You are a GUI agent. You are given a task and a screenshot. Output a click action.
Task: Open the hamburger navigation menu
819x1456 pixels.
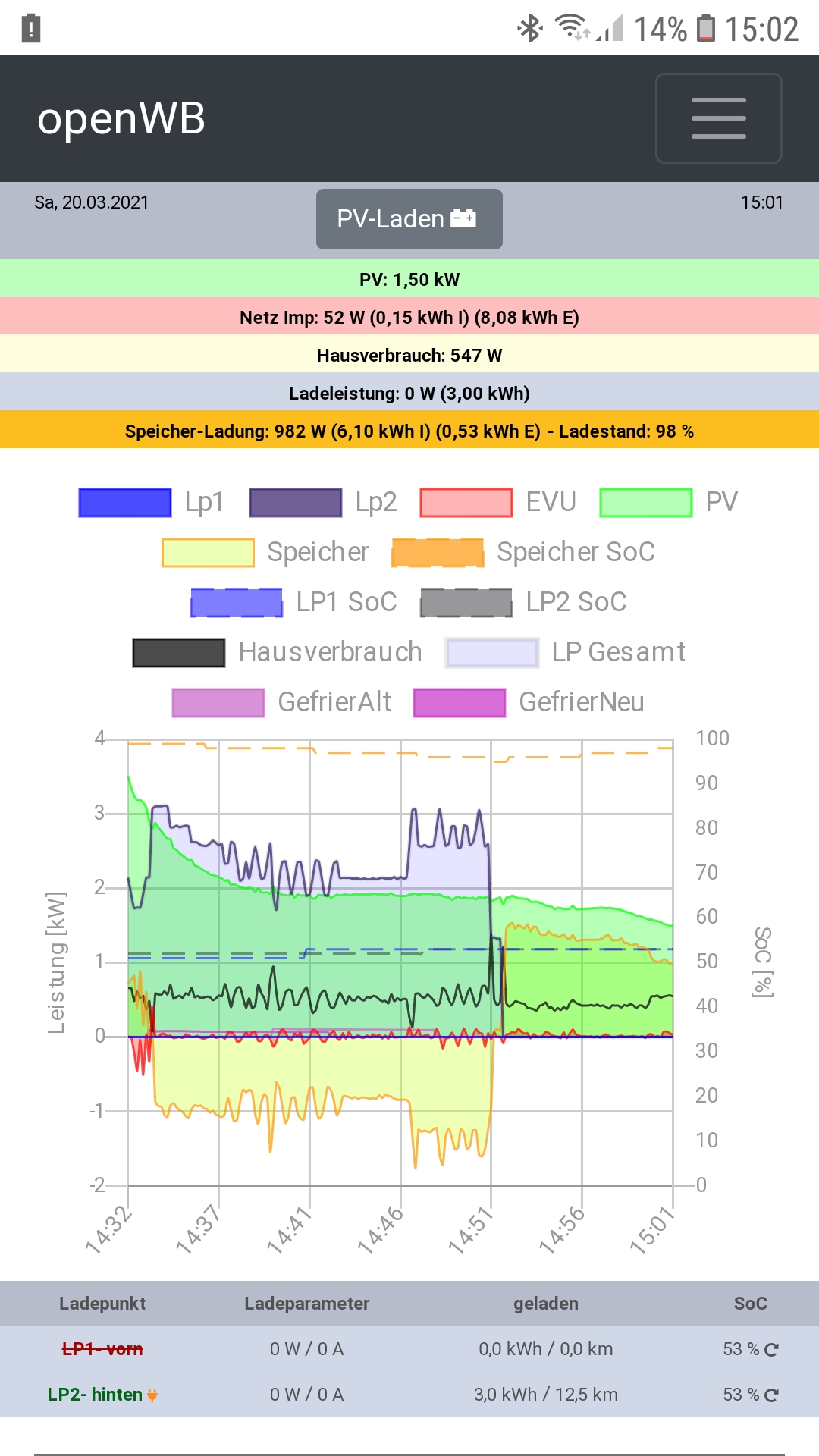pos(718,118)
